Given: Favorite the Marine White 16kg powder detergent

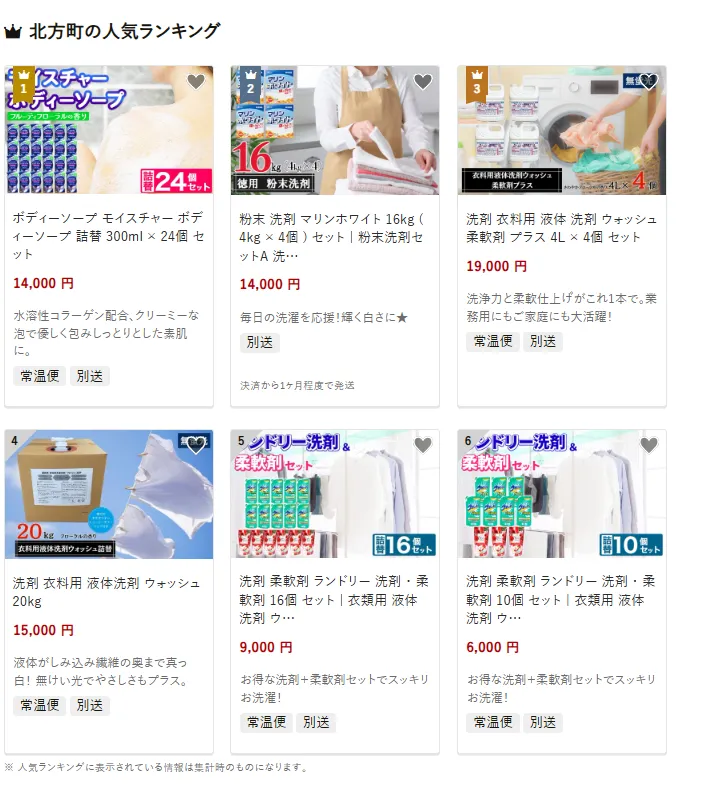Looking at the screenshot, I should (x=423, y=82).
